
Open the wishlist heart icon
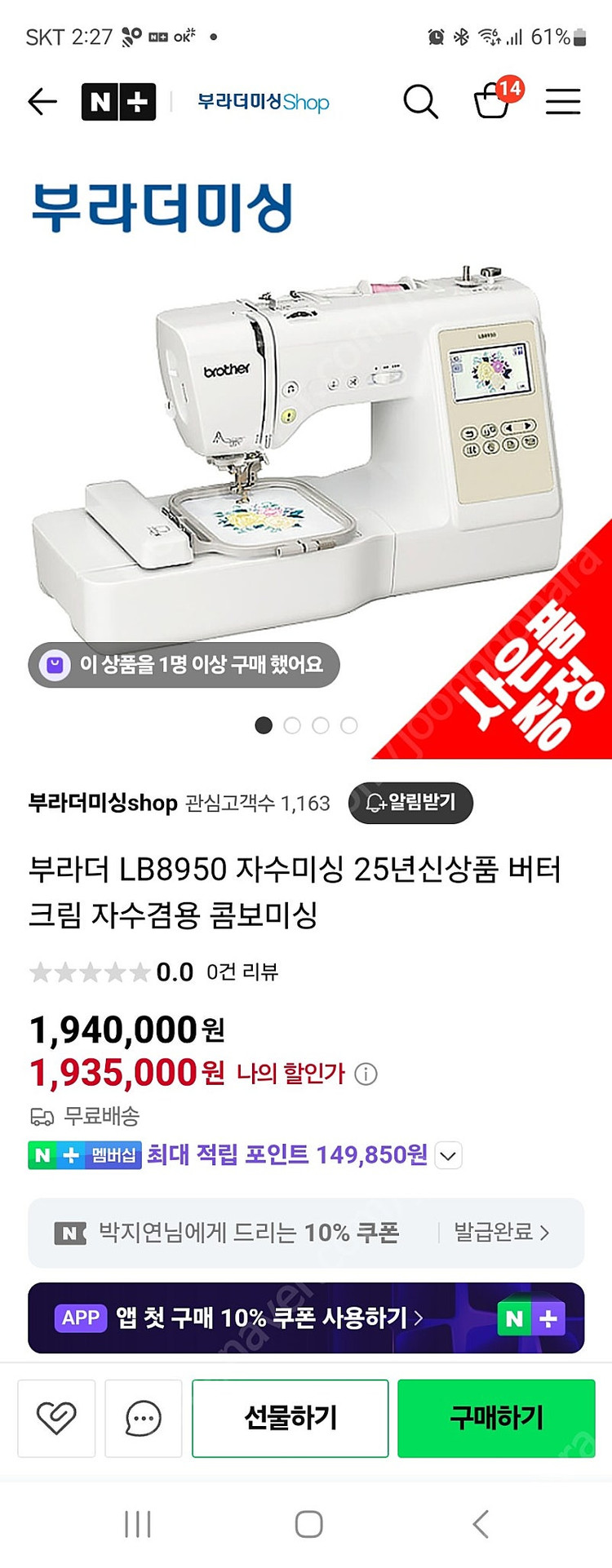click(55, 1417)
